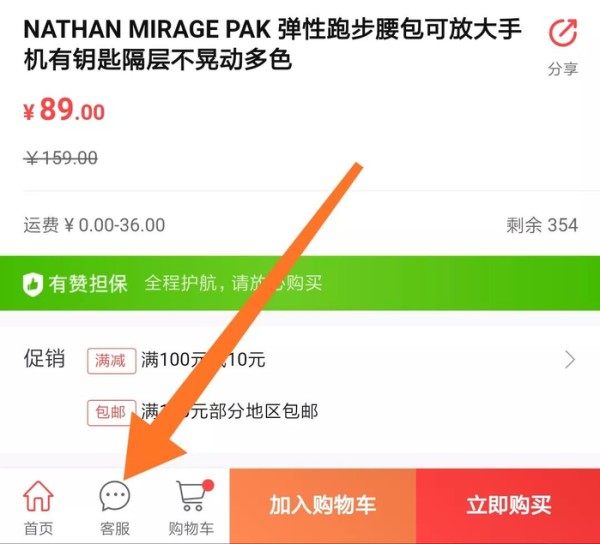Open the 购物车 shopping cart

191,506
